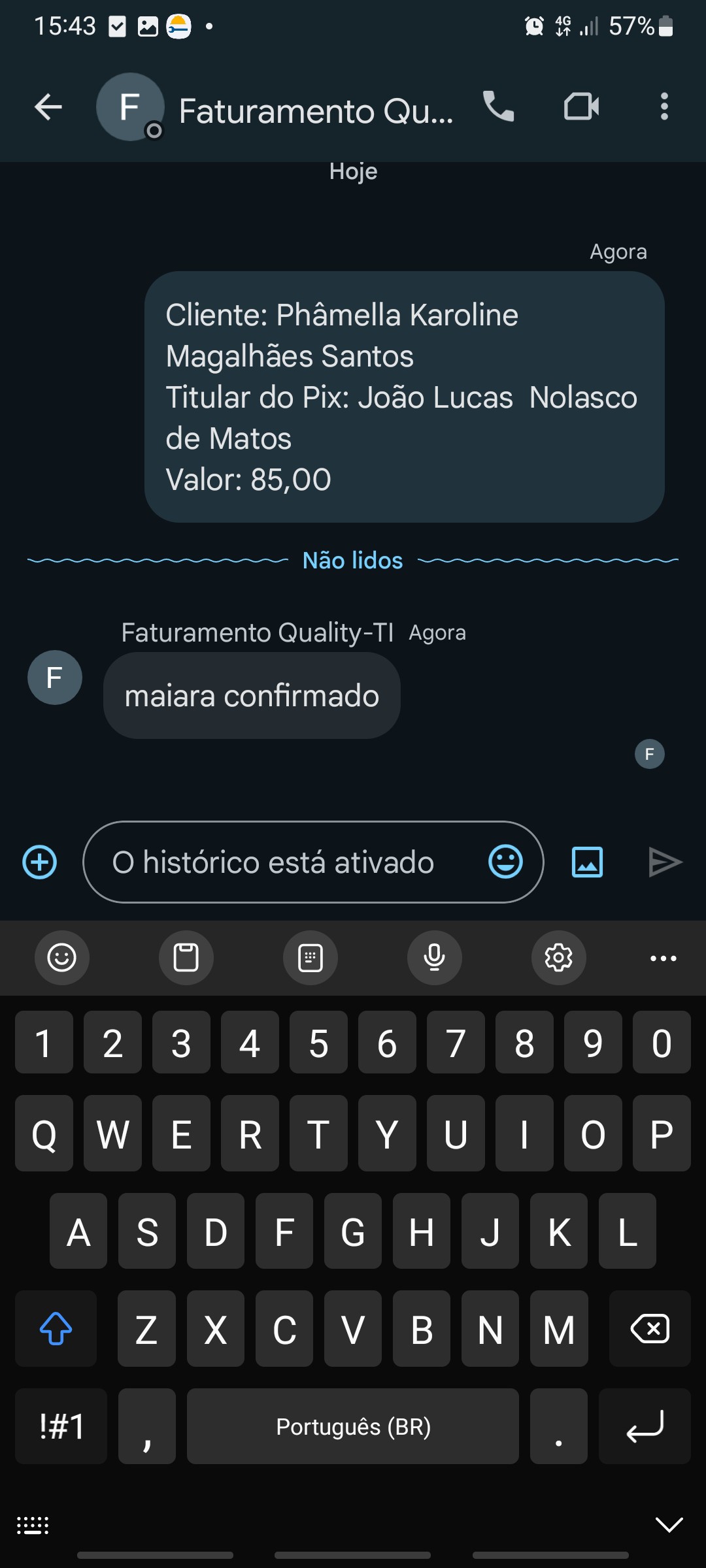
Task: Open the plus attachment menu
Action: point(40,862)
